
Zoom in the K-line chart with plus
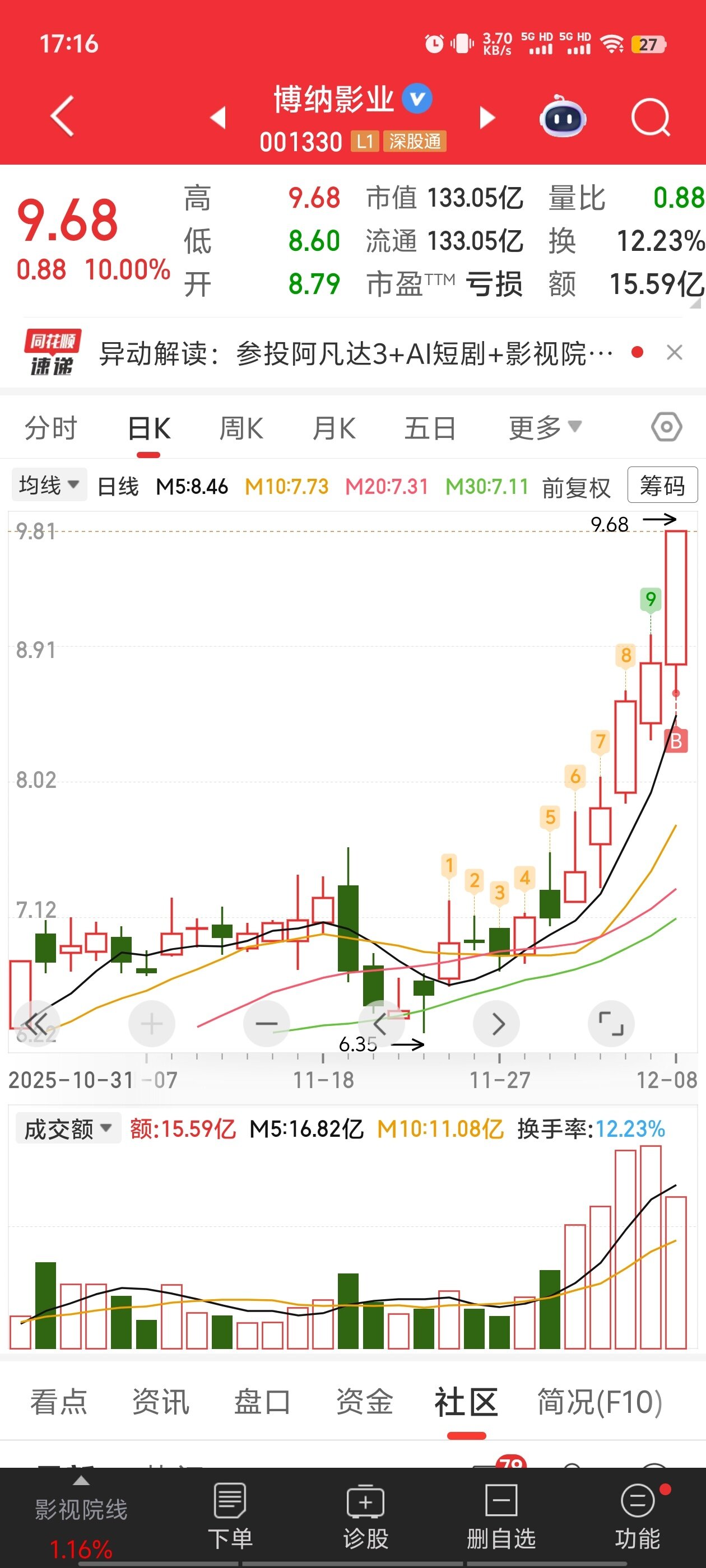[x=152, y=1024]
